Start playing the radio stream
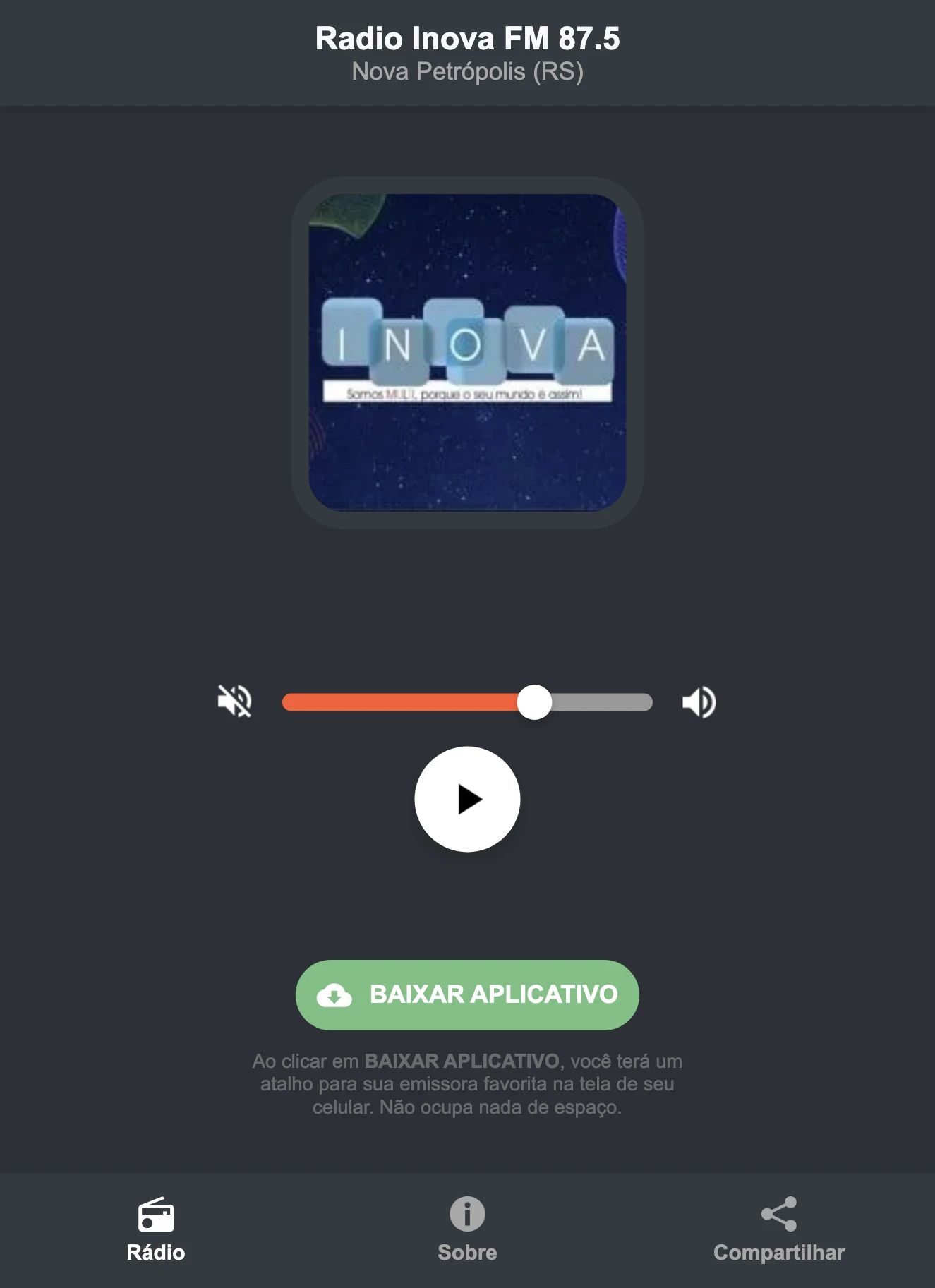 (467, 799)
